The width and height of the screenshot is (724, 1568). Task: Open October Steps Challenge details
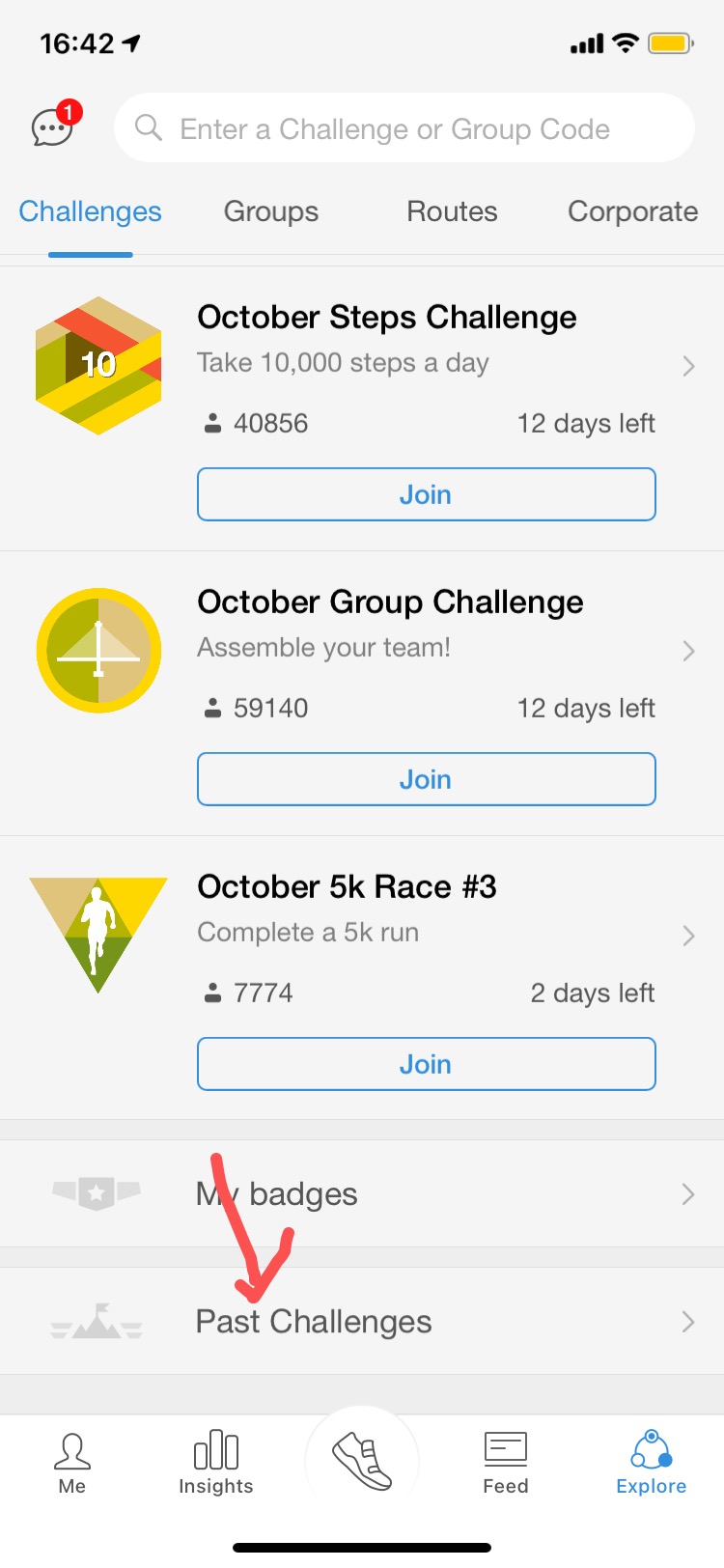(362, 365)
